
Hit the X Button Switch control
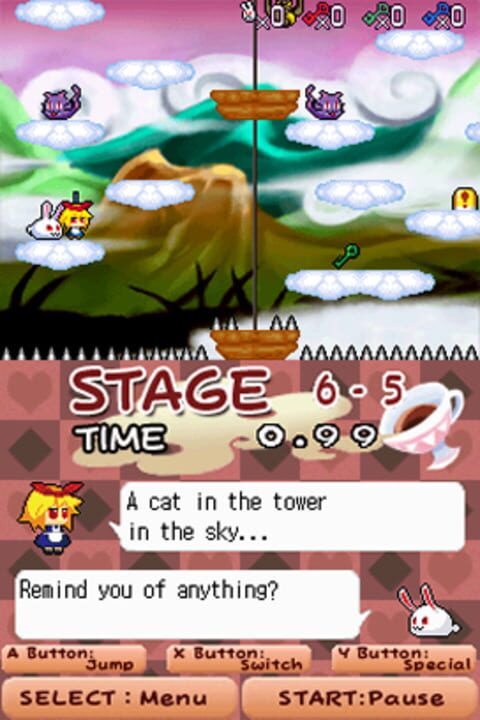point(239,659)
